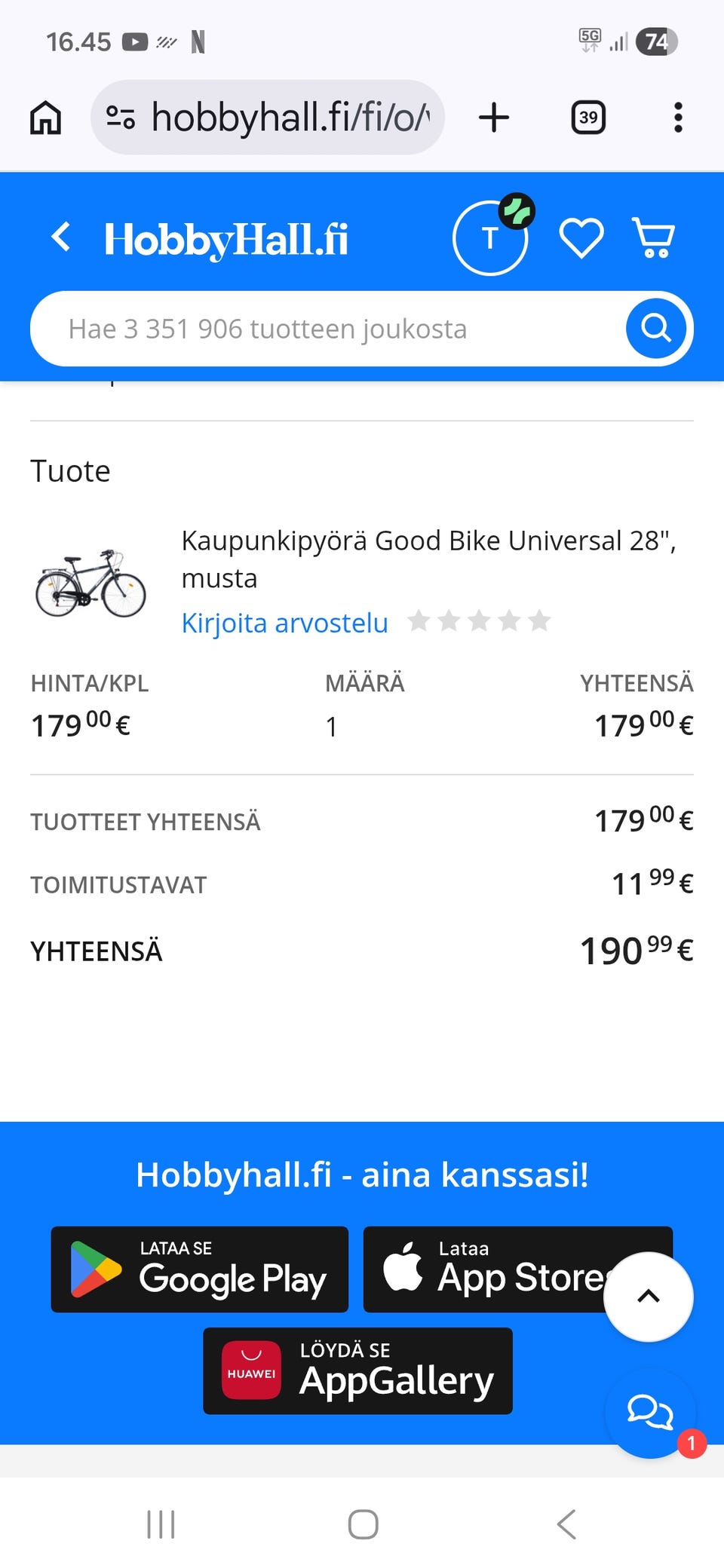Open the wishlist heart icon
This screenshot has width=724, height=1568.
(x=581, y=238)
